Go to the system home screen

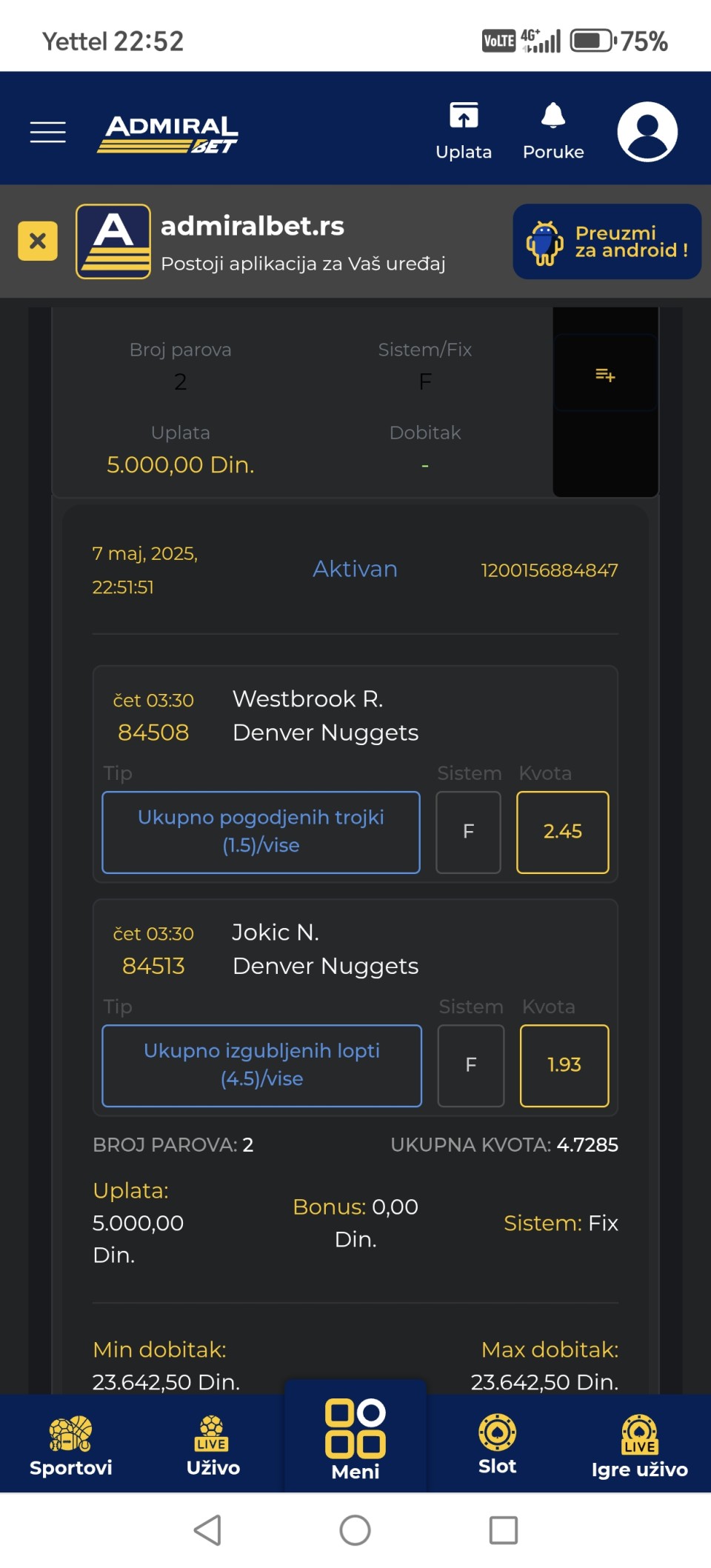coord(355,1529)
